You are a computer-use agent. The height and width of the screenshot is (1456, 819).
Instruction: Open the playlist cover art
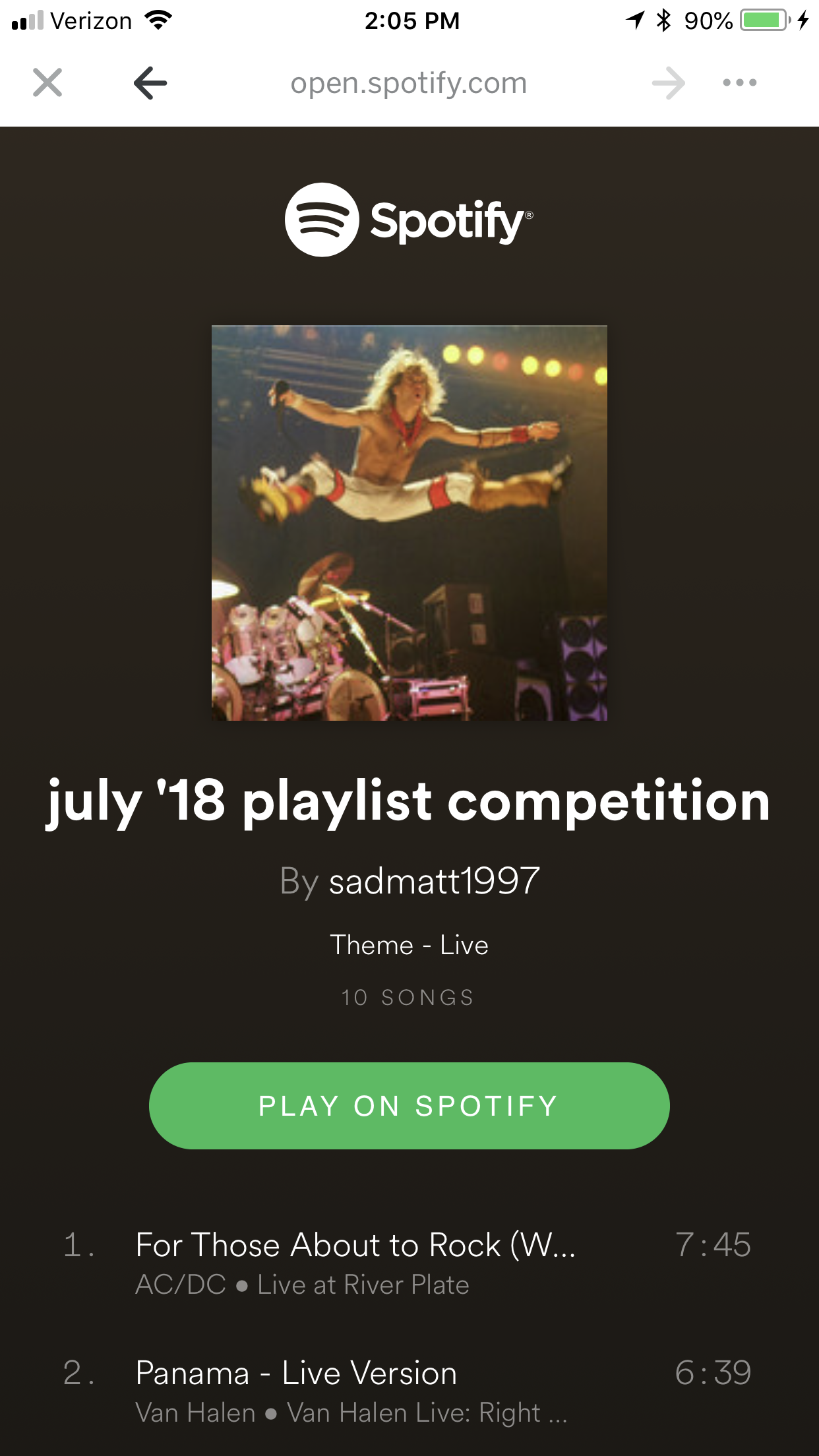point(409,523)
